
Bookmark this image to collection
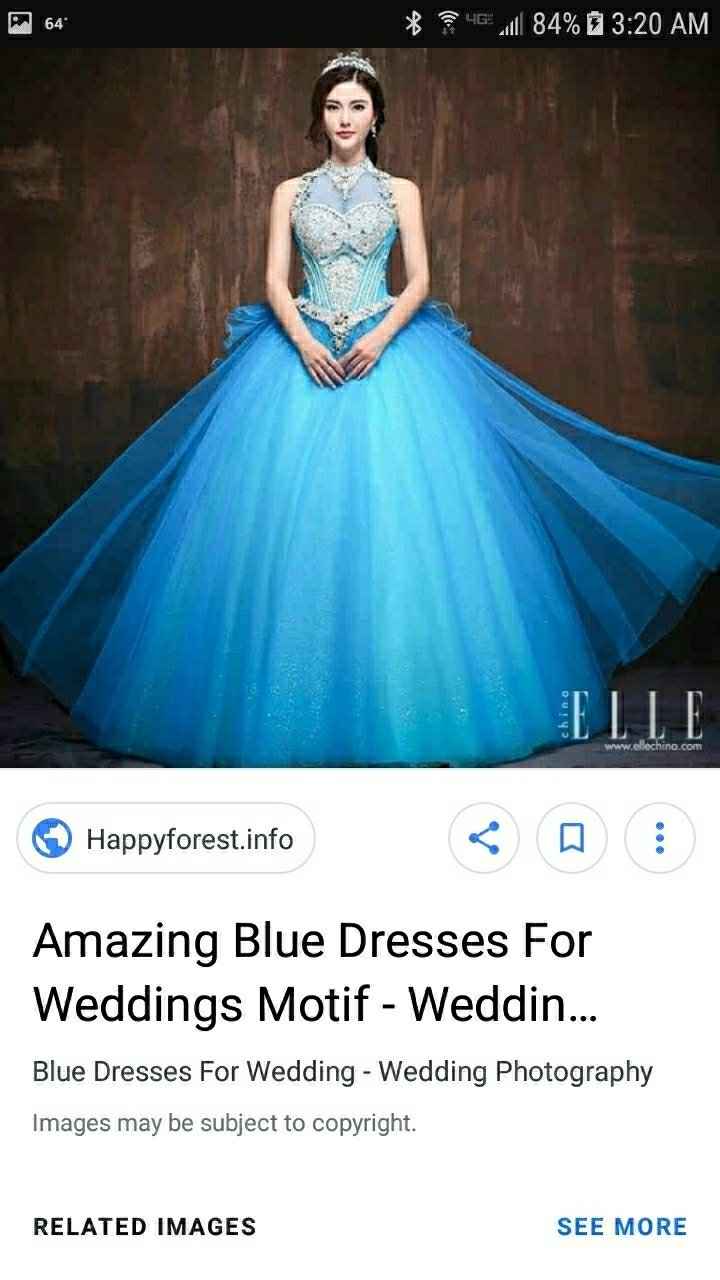571,838
